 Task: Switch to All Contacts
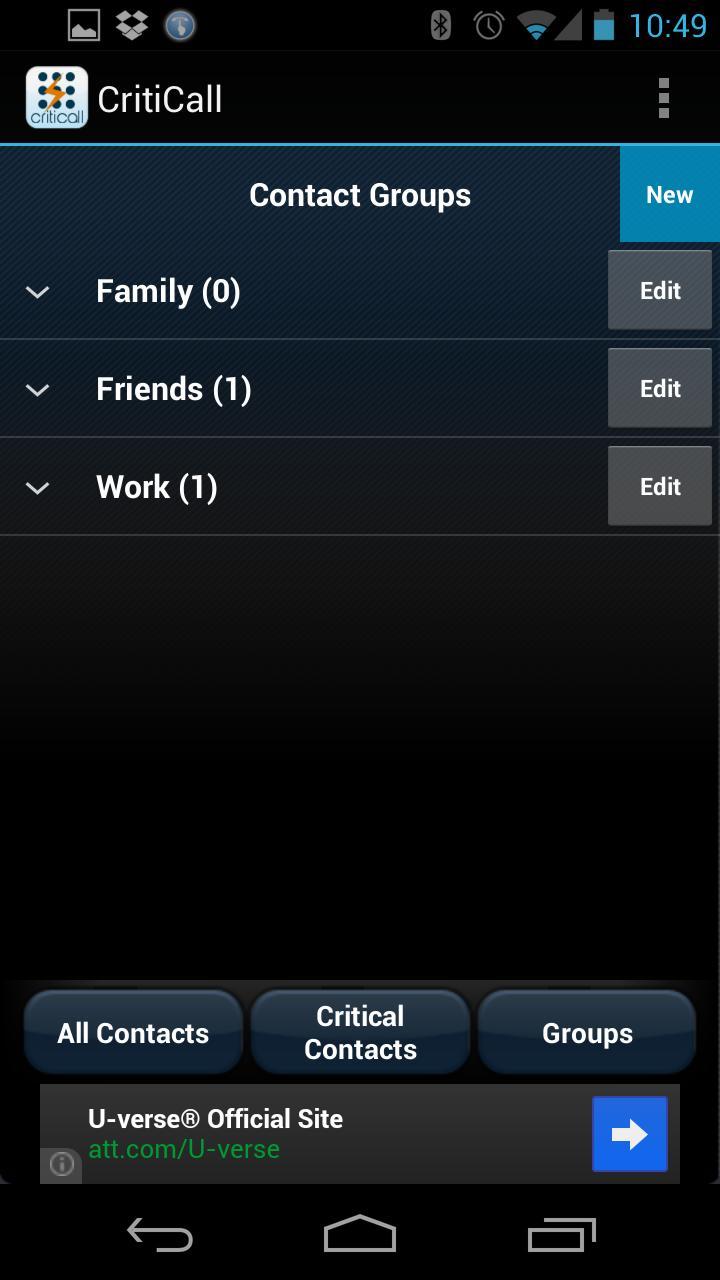point(133,1033)
